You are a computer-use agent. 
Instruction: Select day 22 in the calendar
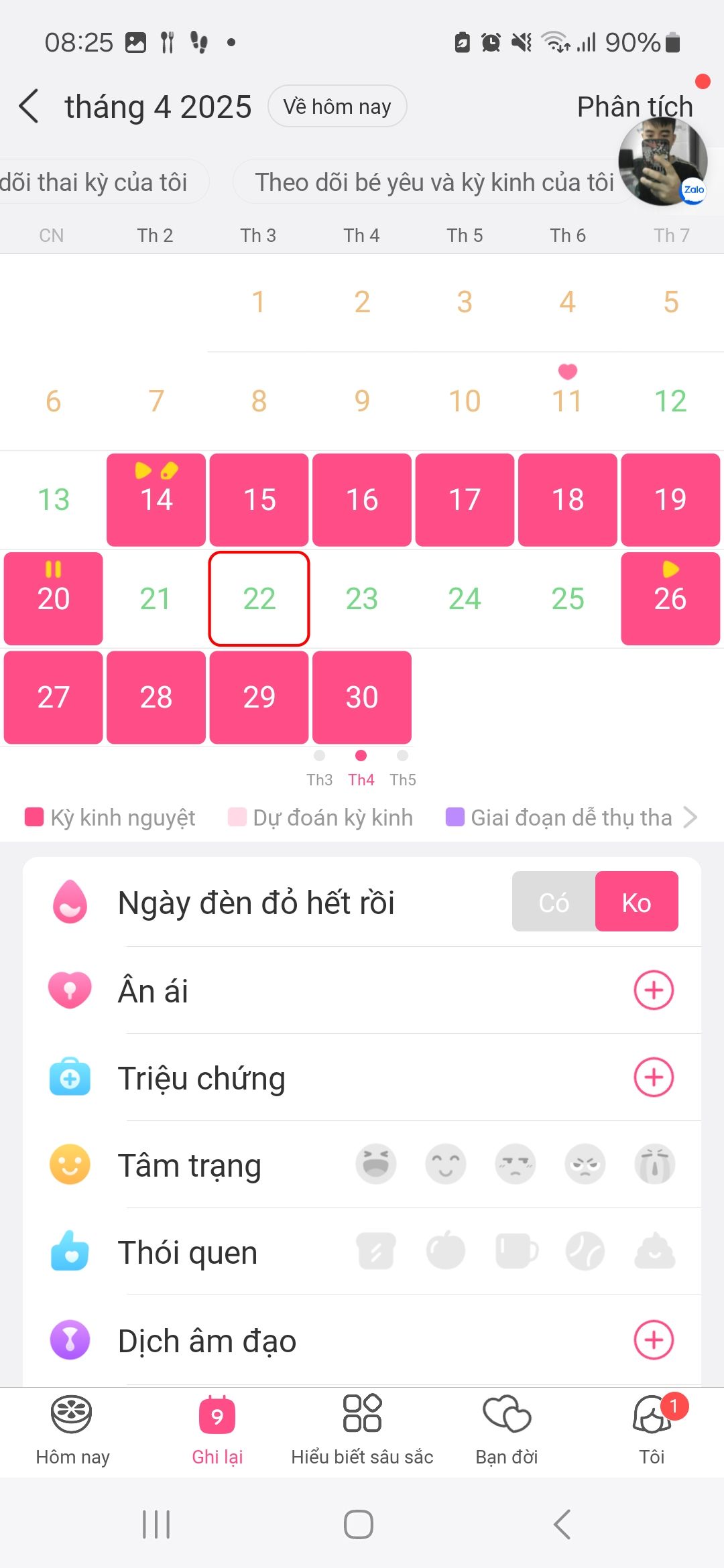[259, 598]
